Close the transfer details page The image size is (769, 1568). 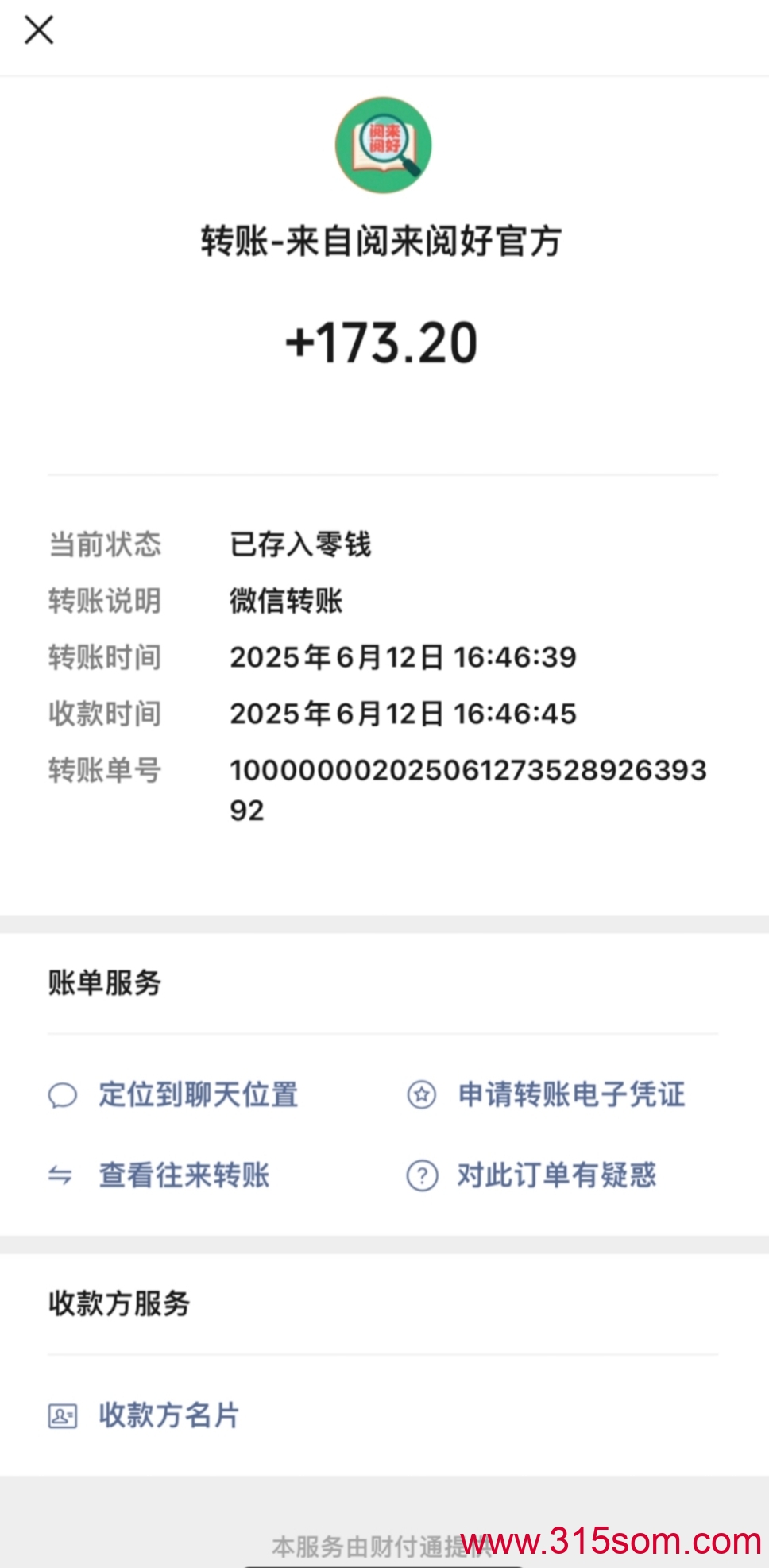pos(38,30)
